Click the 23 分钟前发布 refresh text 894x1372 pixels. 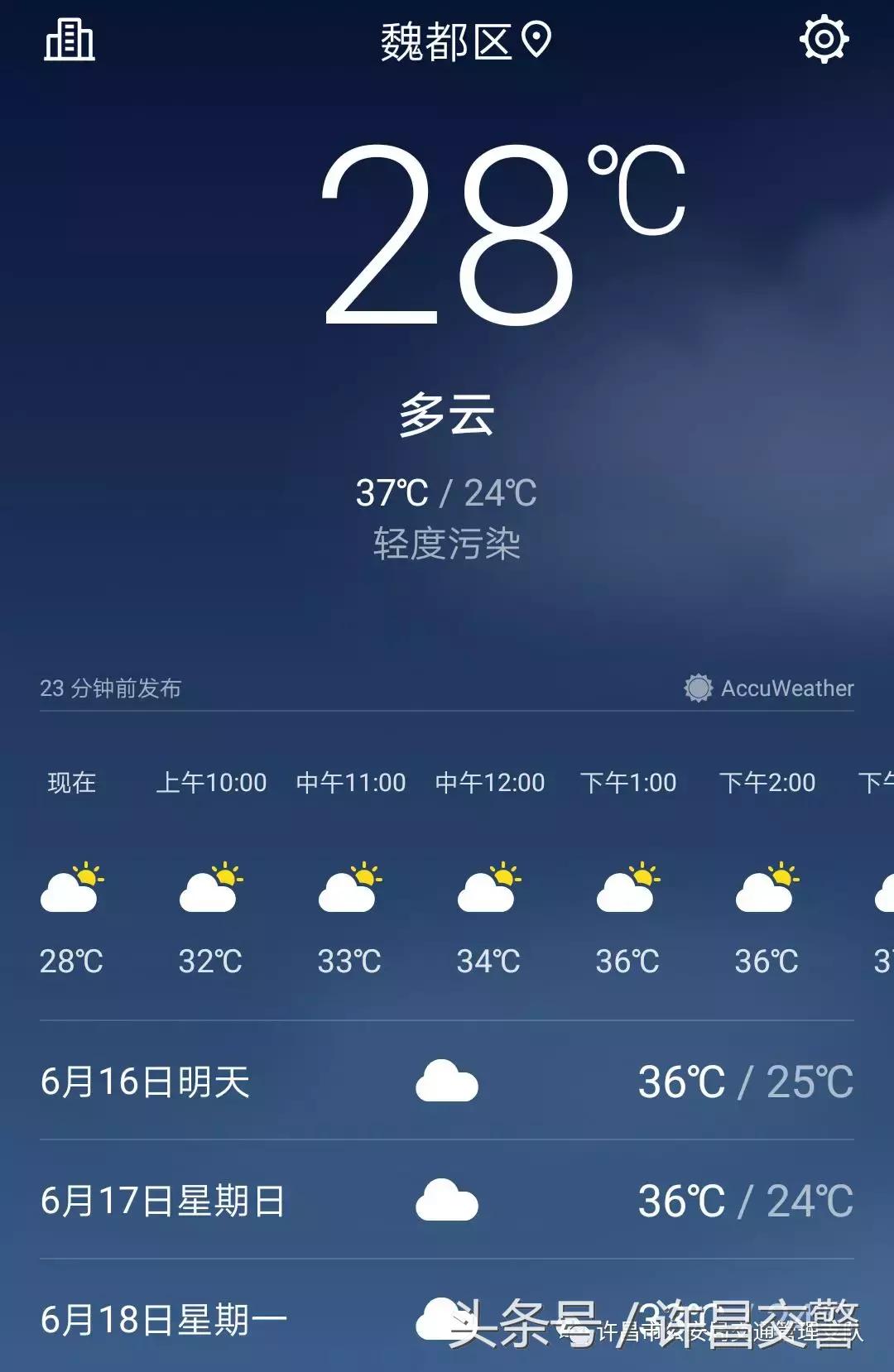coord(113,688)
